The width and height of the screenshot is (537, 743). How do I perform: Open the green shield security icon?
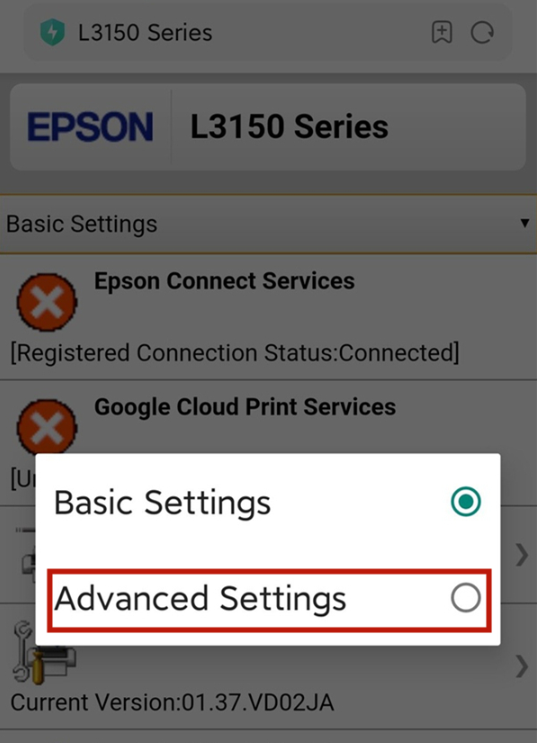coord(53,32)
